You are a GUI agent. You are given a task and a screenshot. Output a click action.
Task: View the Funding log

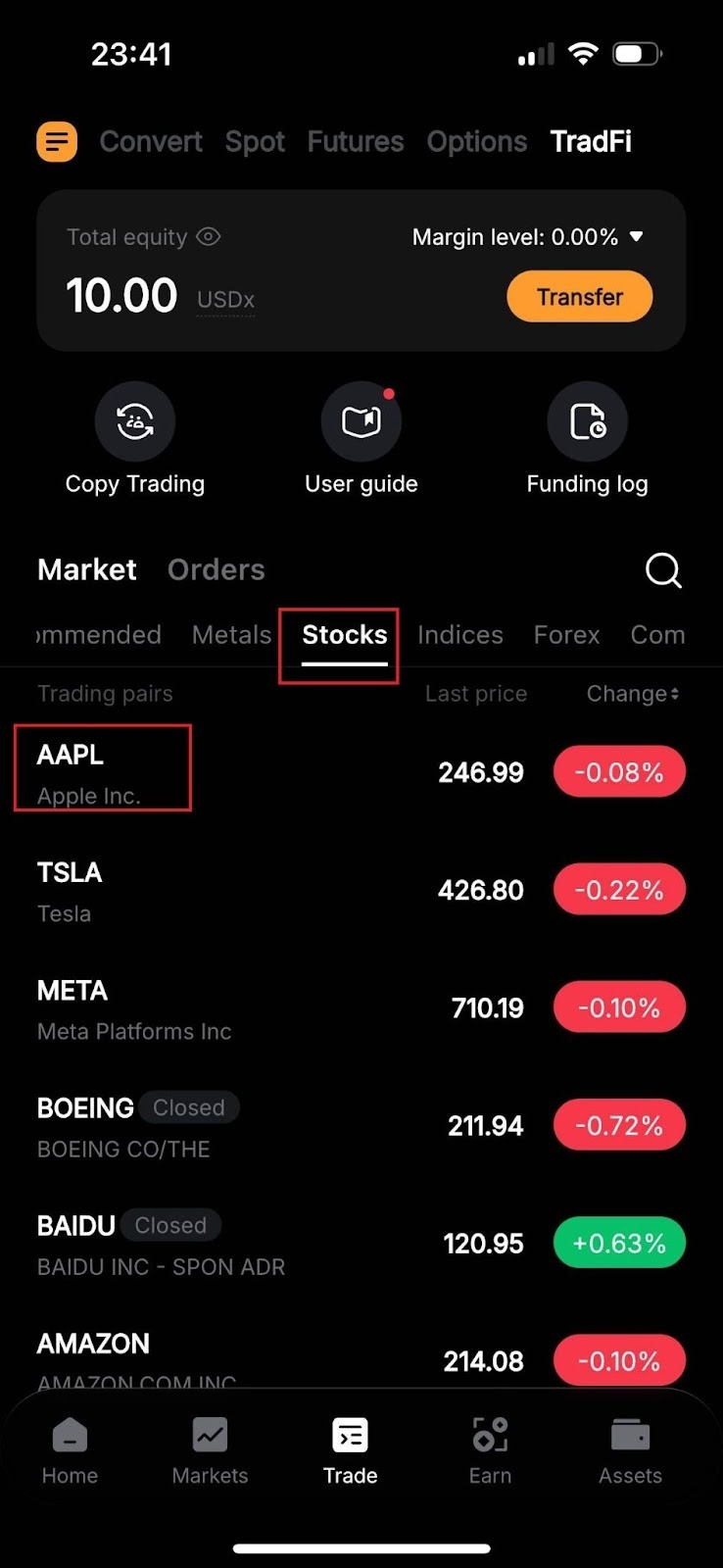click(586, 420)
